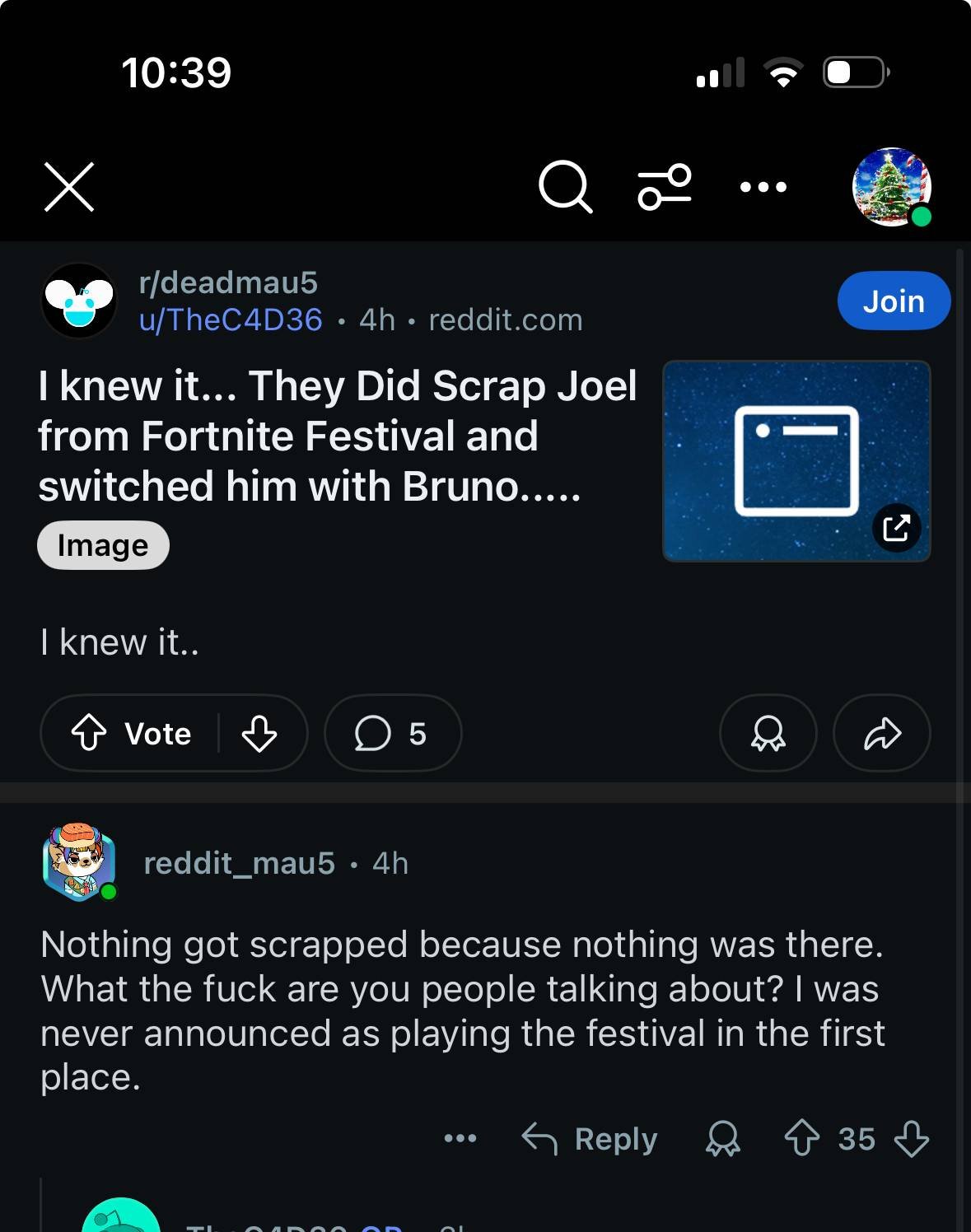Open the post overflow menu in top bar
This screenshot has height=1232, width=971.
coord(763,187)
